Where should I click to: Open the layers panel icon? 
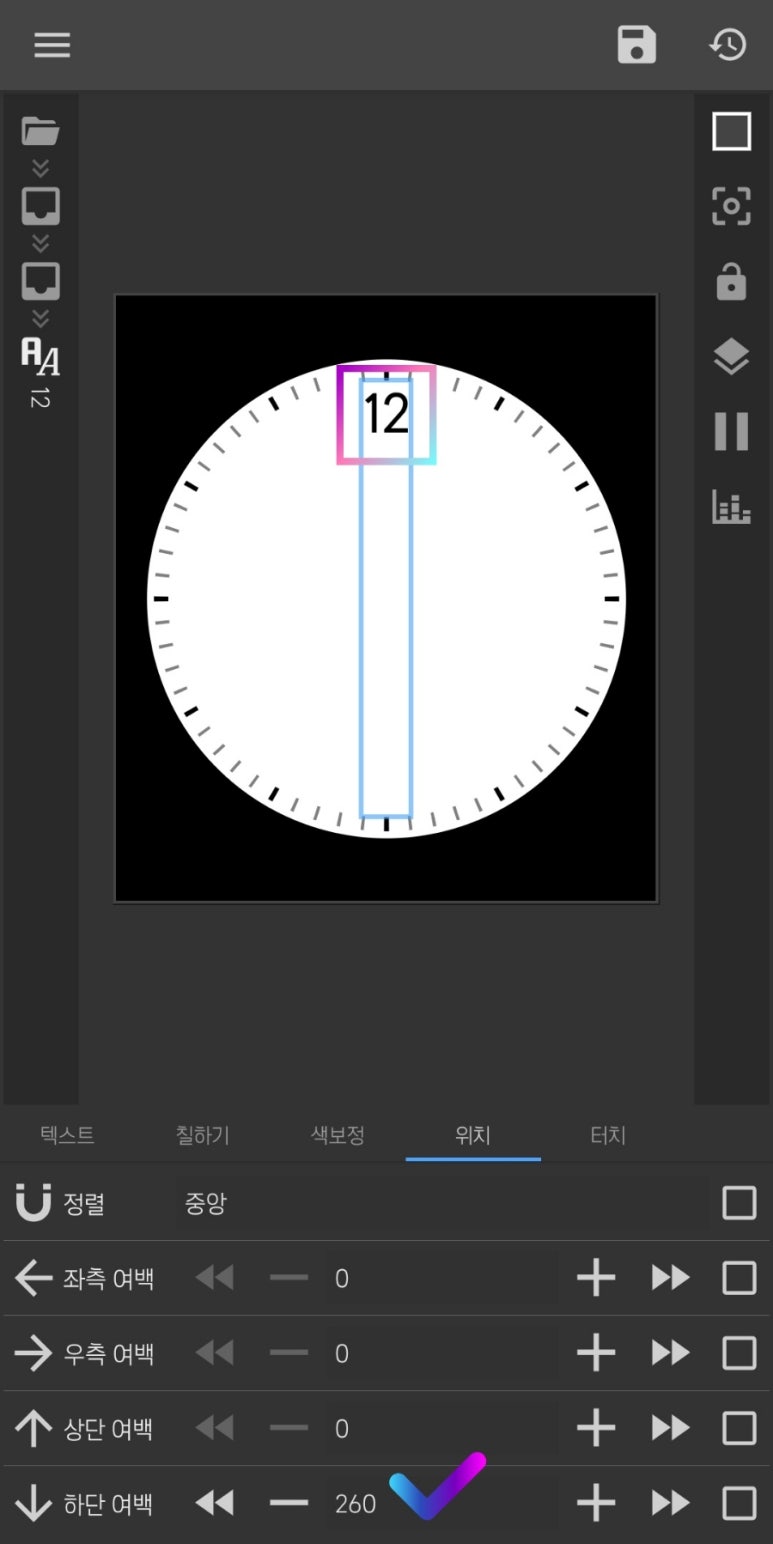[x=731, y=357]
